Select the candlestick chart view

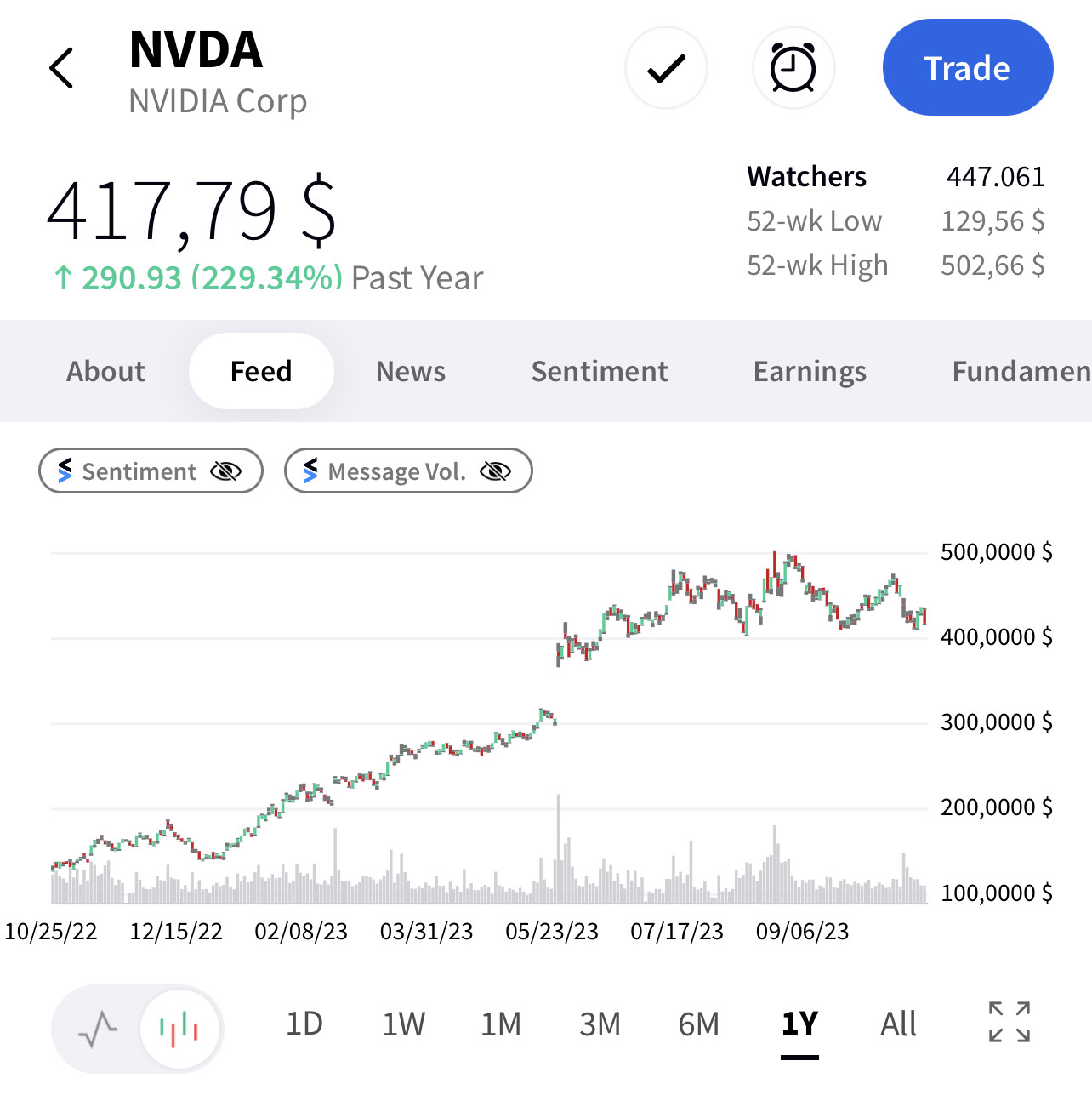[x=179, y=1029]
